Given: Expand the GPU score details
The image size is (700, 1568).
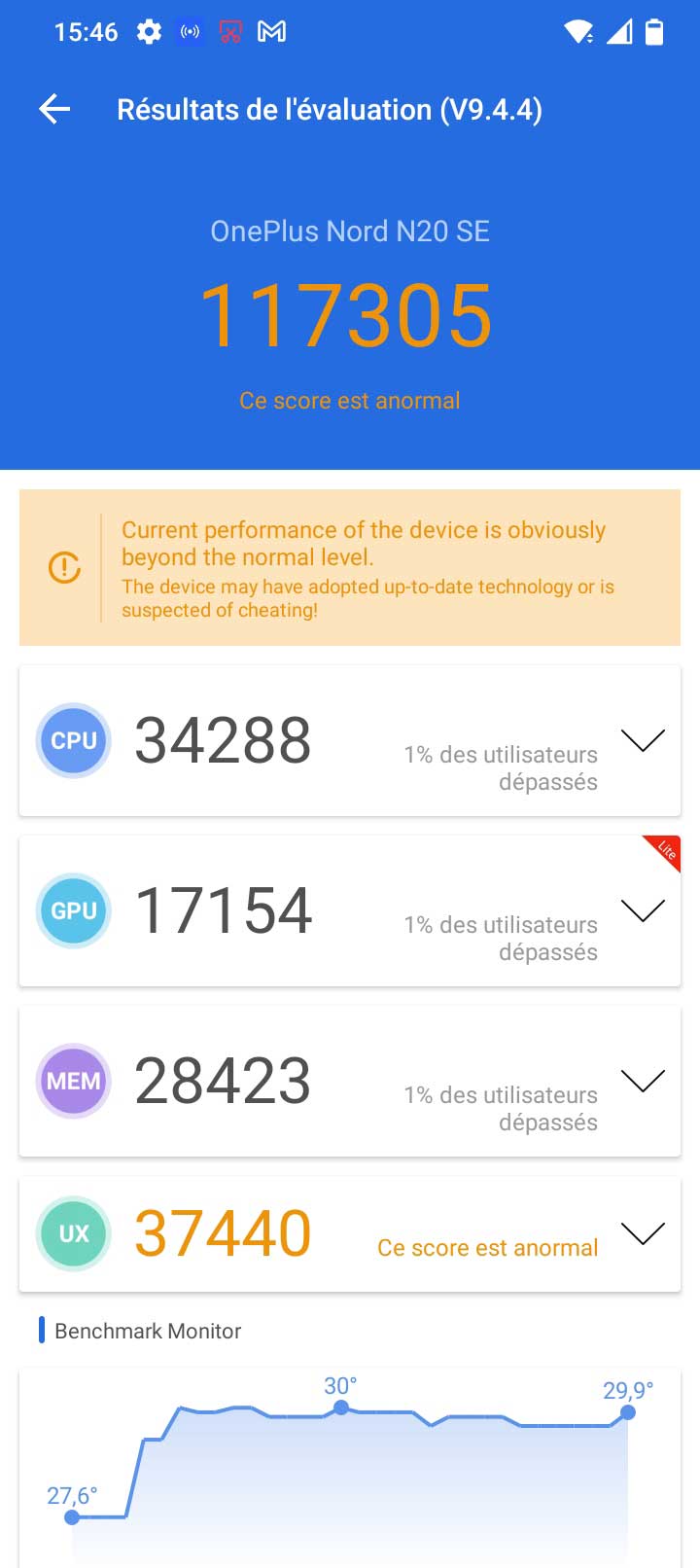Looking at the screenshot, I should coord(642,910).
